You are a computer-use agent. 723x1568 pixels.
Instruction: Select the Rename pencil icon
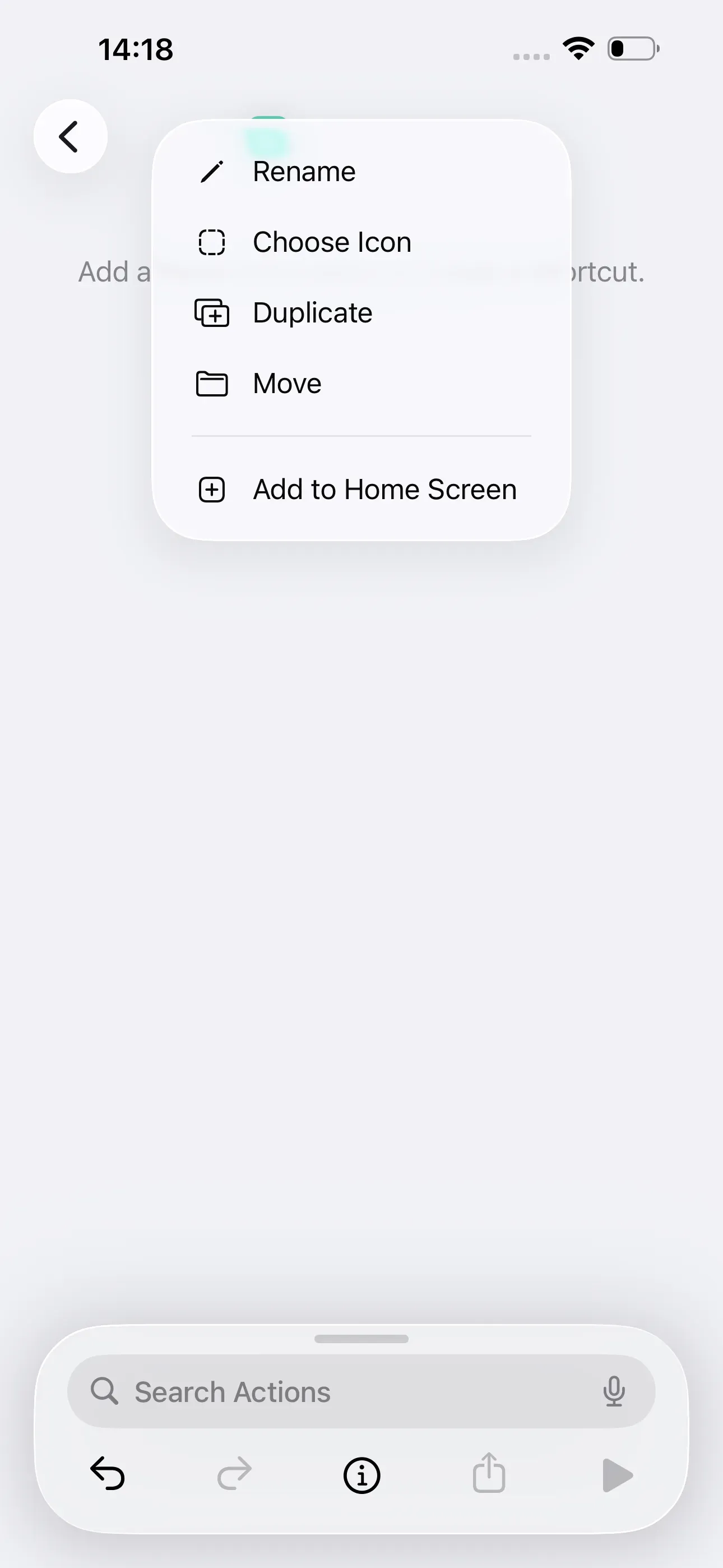pyautogui.click(x=212, y=171)
